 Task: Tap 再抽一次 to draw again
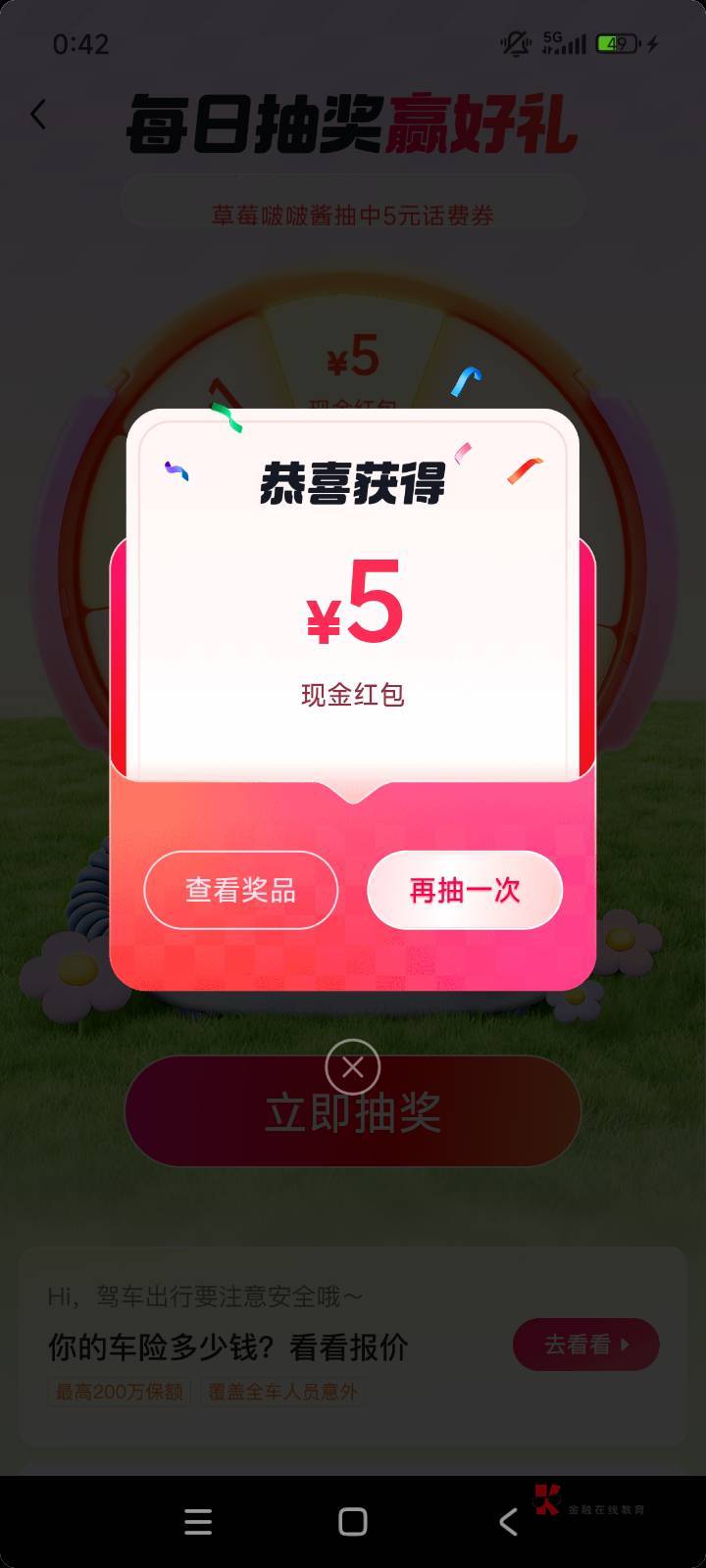[465, 890]
